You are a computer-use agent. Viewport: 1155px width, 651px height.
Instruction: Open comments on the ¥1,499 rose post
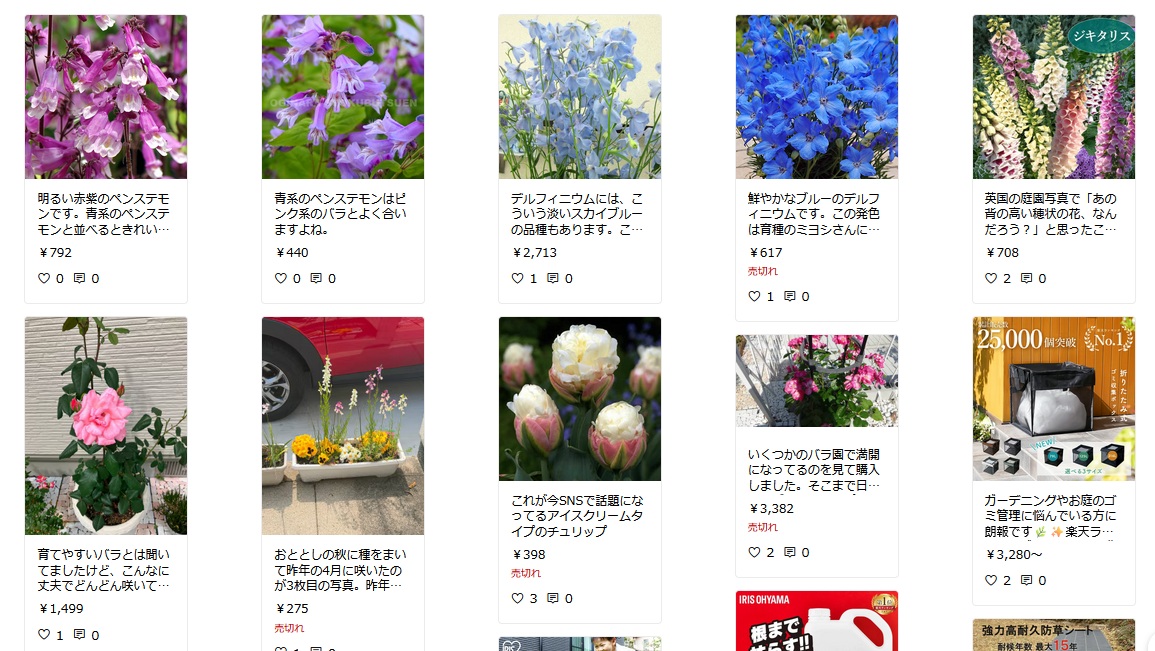point(79,635)
